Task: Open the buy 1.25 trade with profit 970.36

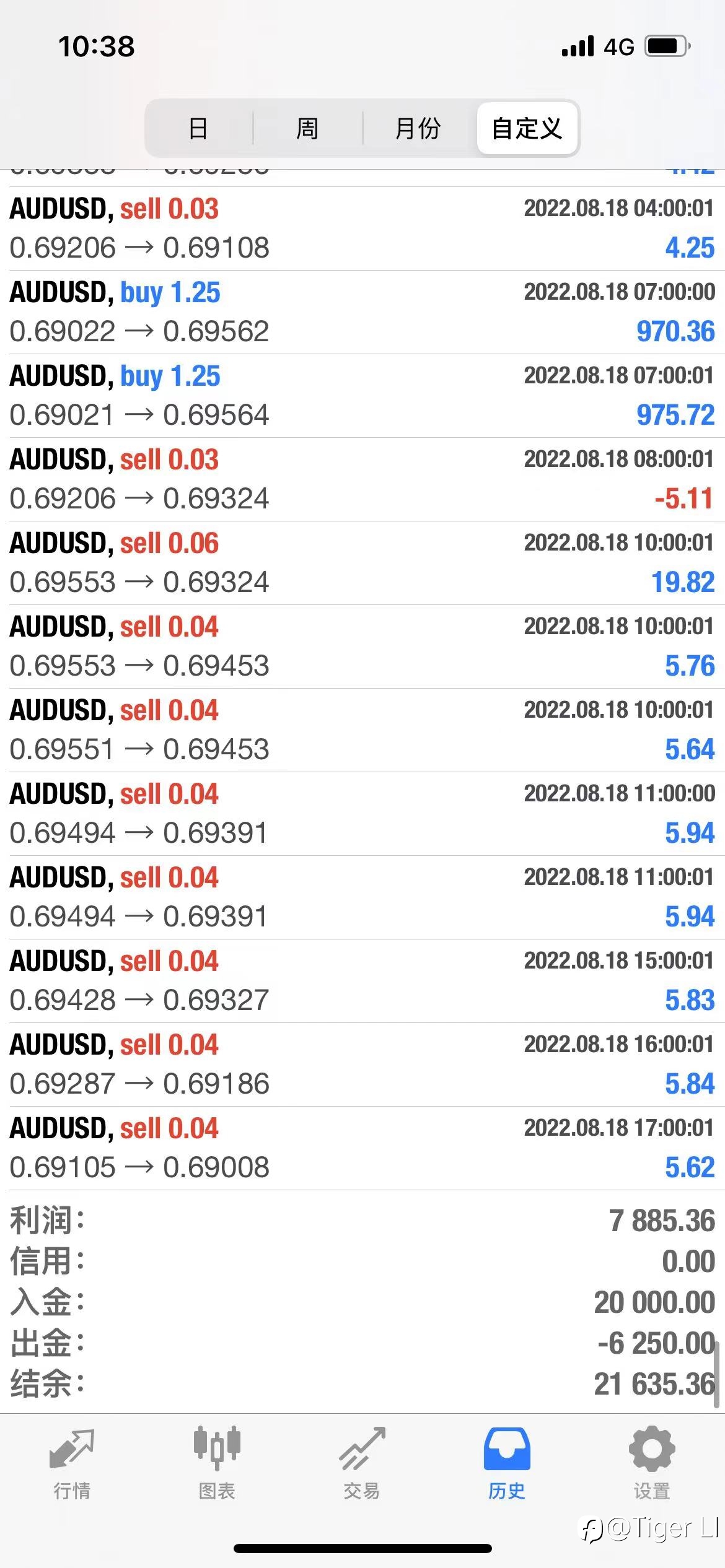Action: pos(362,312)
